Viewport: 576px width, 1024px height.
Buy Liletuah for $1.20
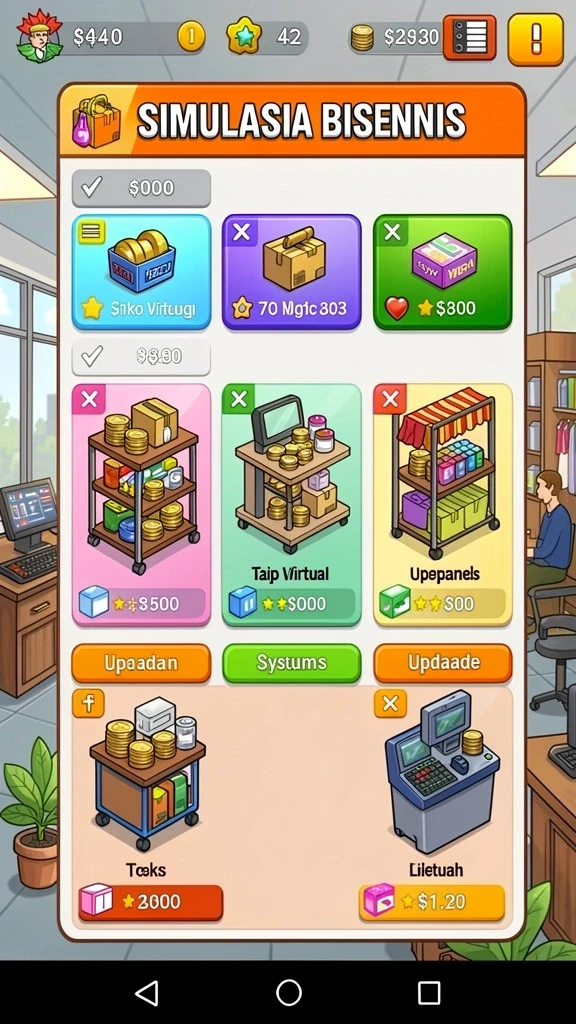point(432,902)
